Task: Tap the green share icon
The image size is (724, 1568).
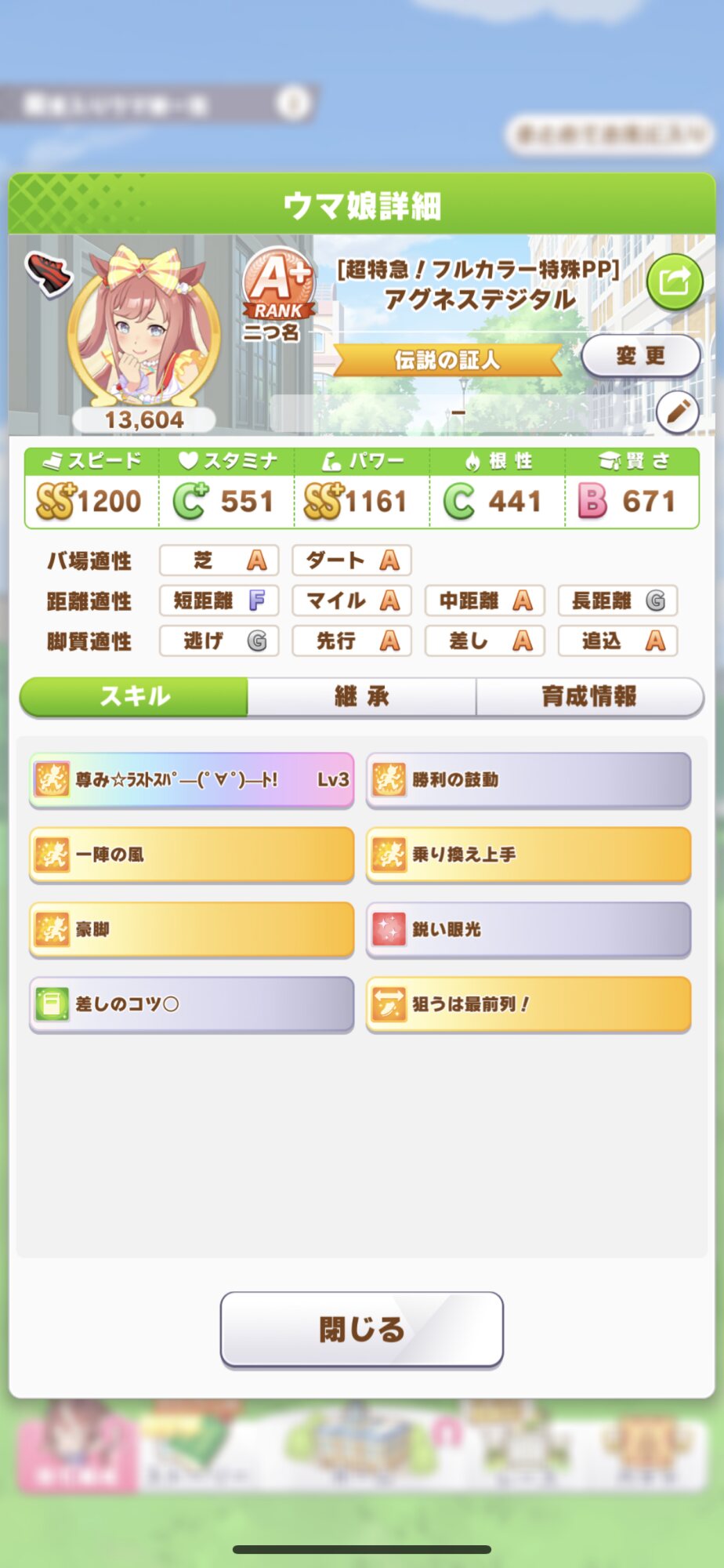Action: 674,281
